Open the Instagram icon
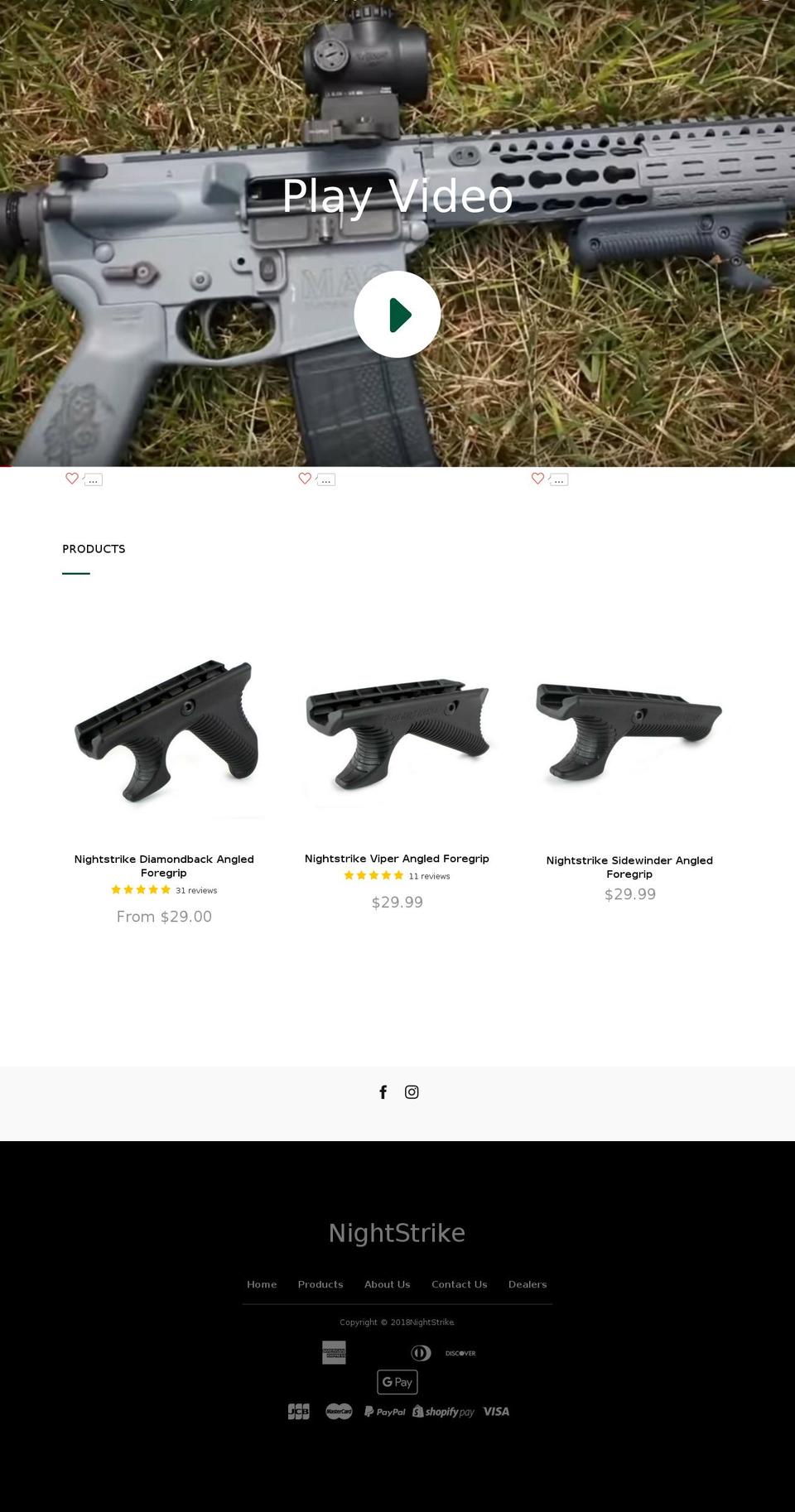The image size is (795, 1512). point(412,1092)
